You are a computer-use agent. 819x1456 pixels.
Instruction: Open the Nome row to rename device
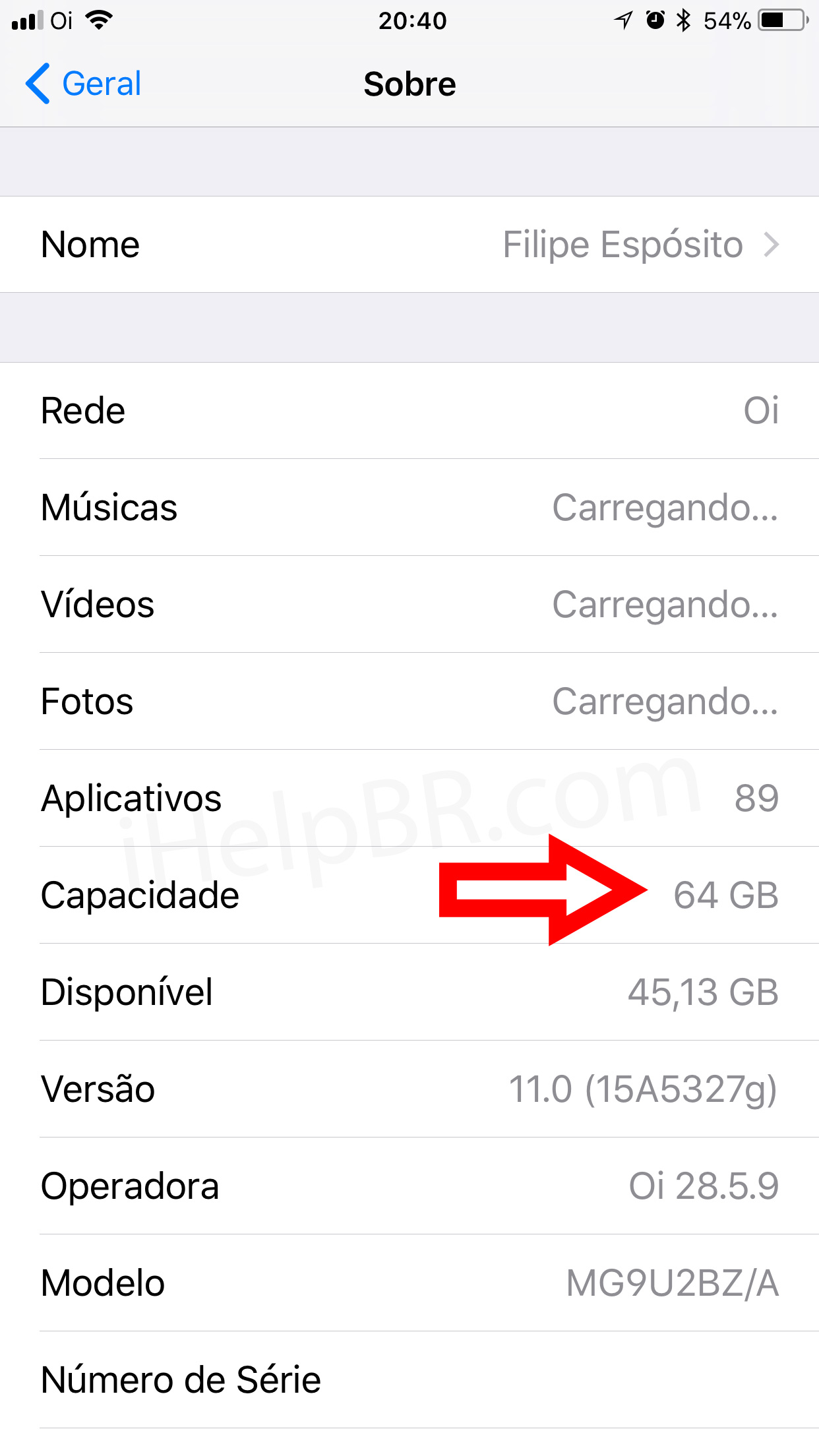coord(409,245)
